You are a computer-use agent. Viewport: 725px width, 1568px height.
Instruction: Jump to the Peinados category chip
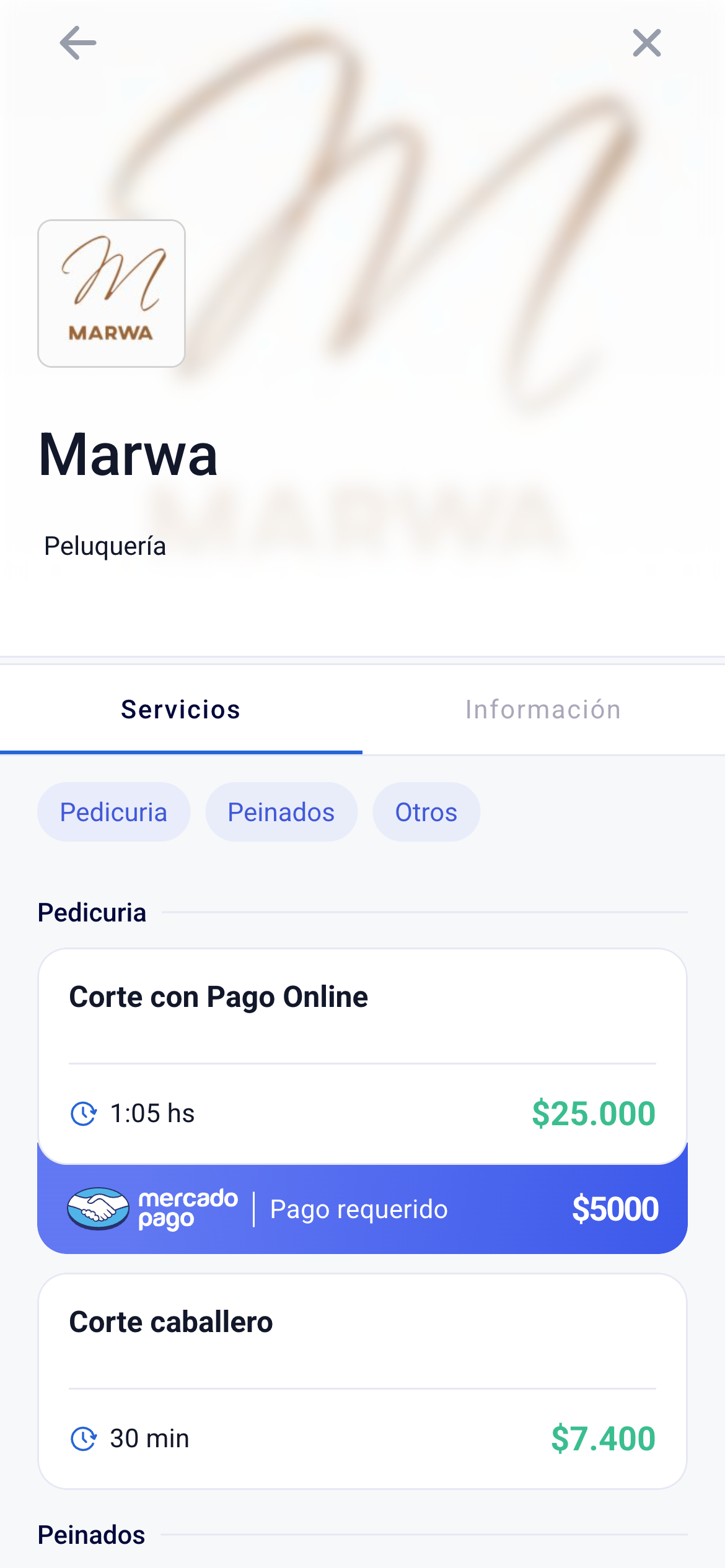tap(281, 812)
